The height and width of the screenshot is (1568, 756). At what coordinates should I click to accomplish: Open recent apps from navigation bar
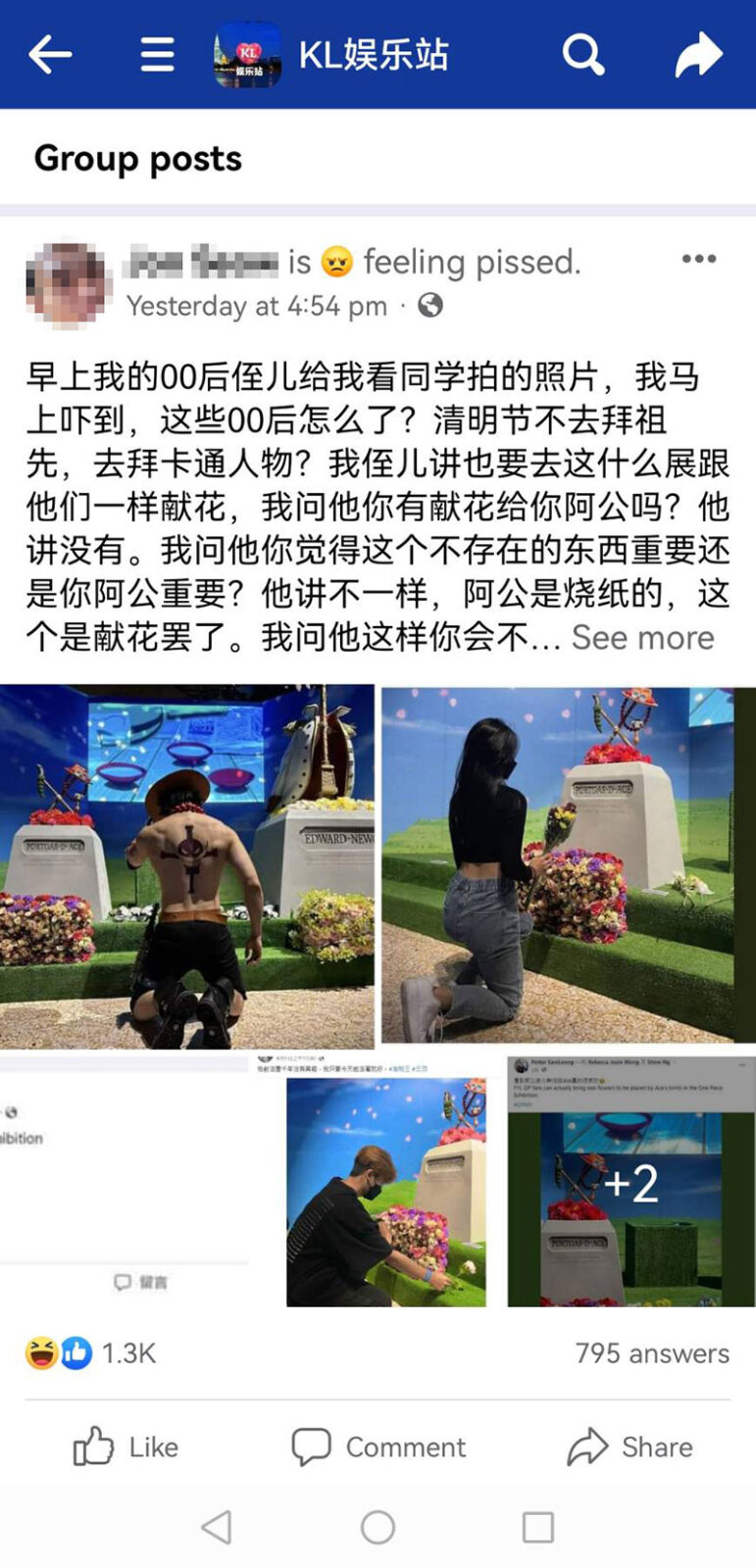click(x=537, y=1527)
